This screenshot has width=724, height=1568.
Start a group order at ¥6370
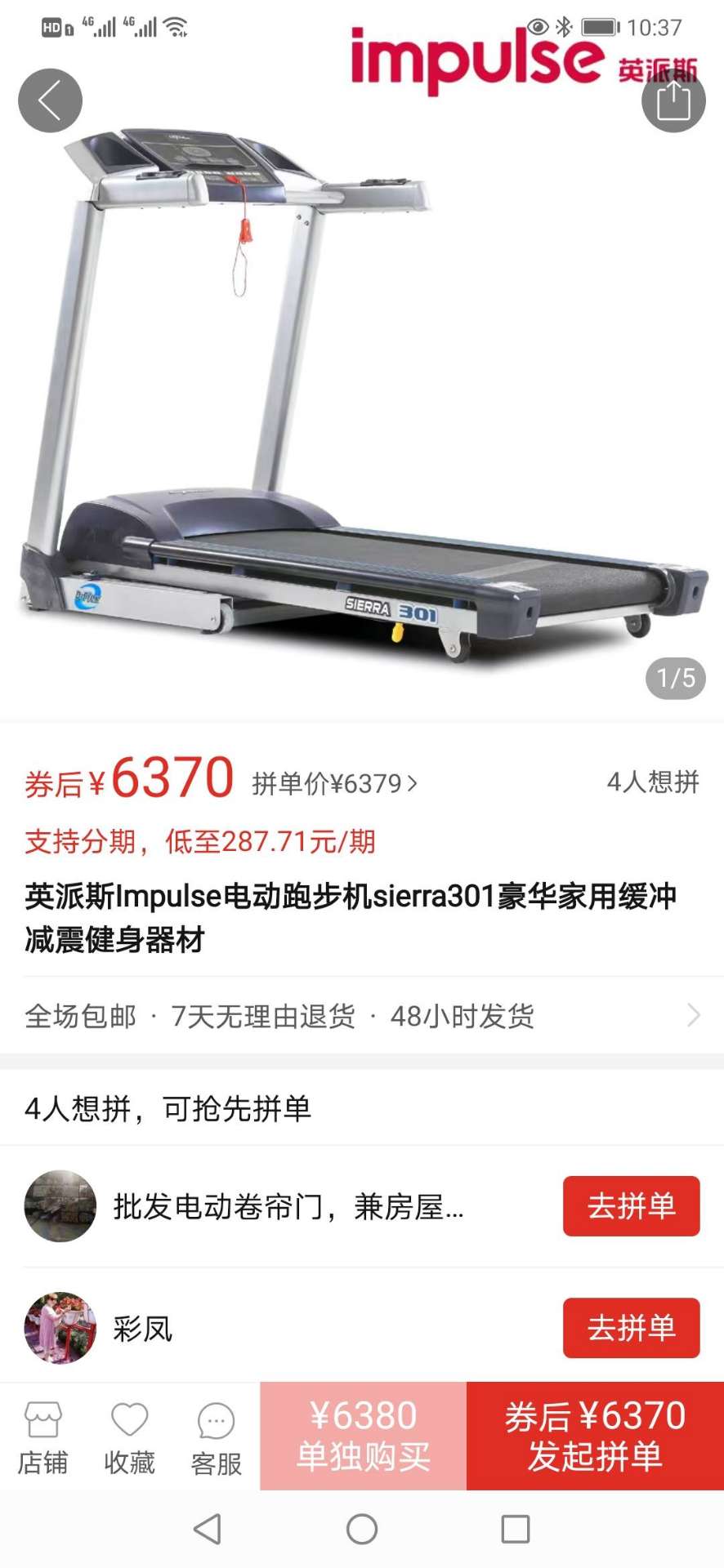click(595, 1436)
